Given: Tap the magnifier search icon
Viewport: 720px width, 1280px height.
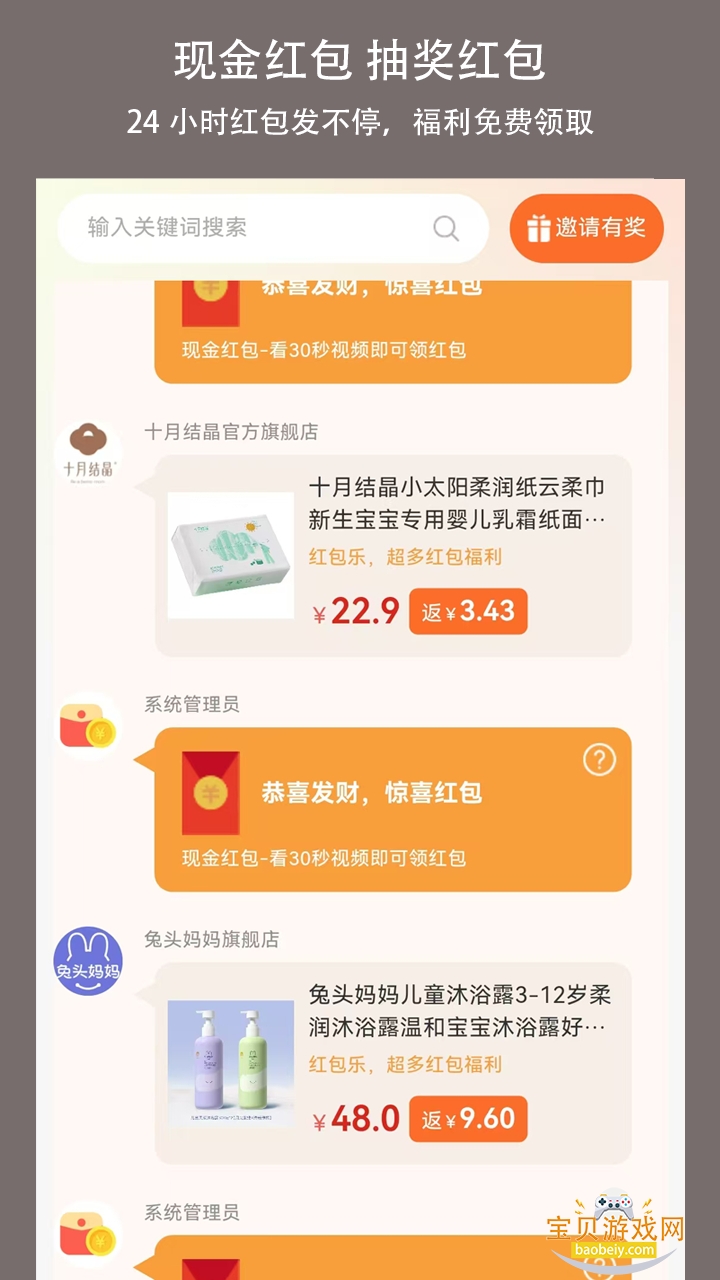Looking at the screenshot, I should click(x=446, y=229).
